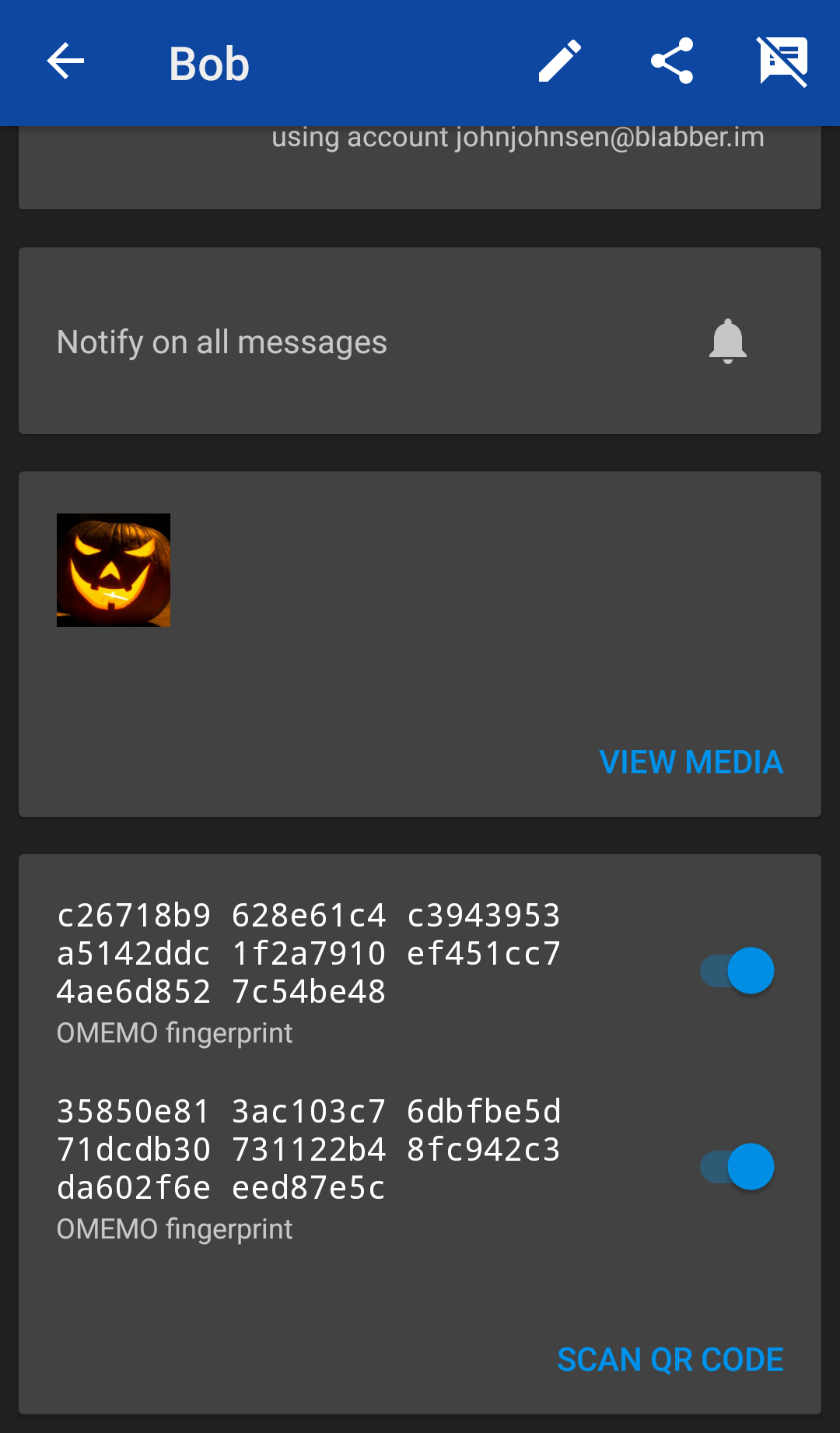Go back using the arrow
Viewport: 840px width, 1433px height.
point(65,61)
